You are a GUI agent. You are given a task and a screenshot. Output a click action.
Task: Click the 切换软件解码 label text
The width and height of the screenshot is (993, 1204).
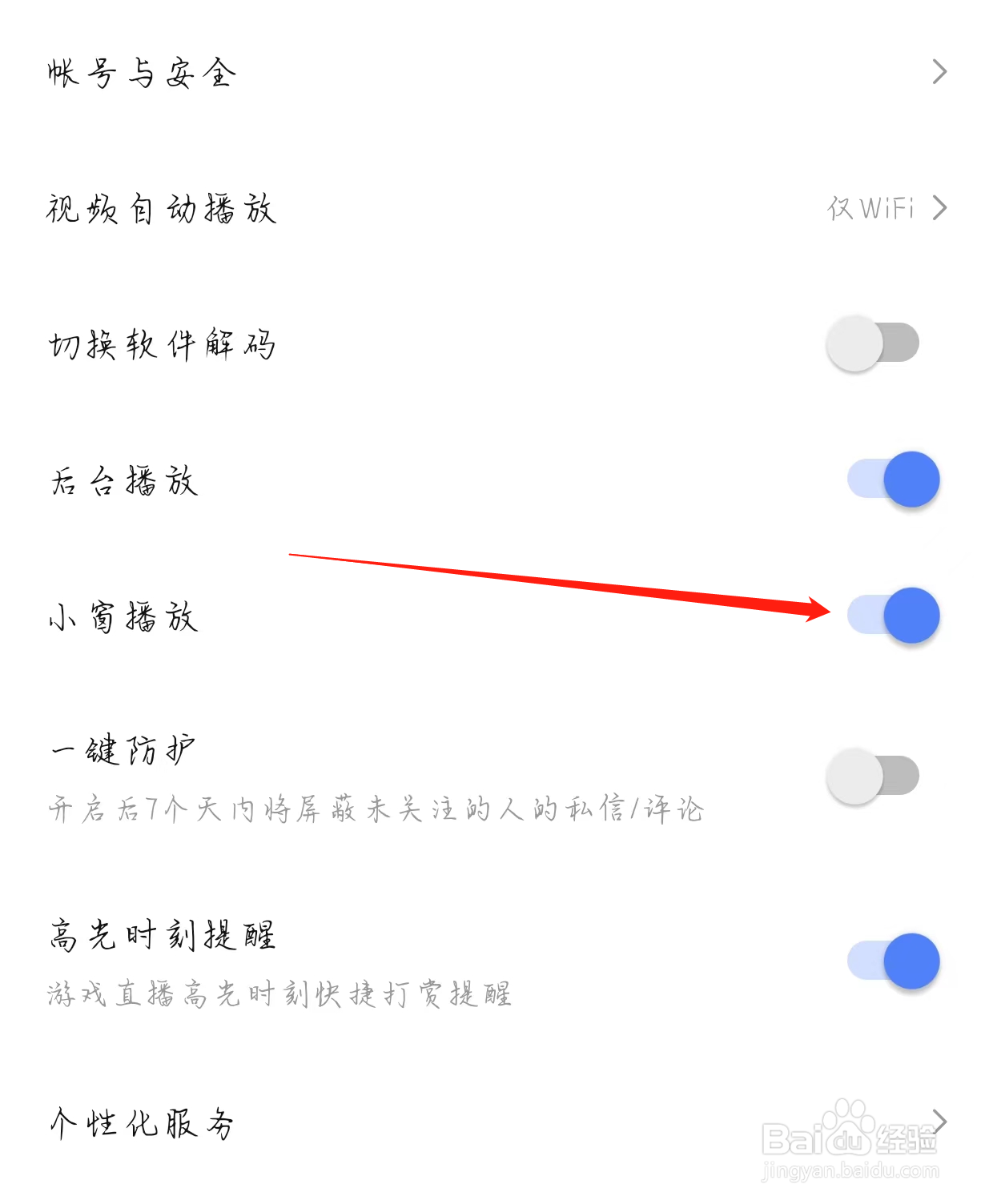pyautogui.click(x=162, y=344)
